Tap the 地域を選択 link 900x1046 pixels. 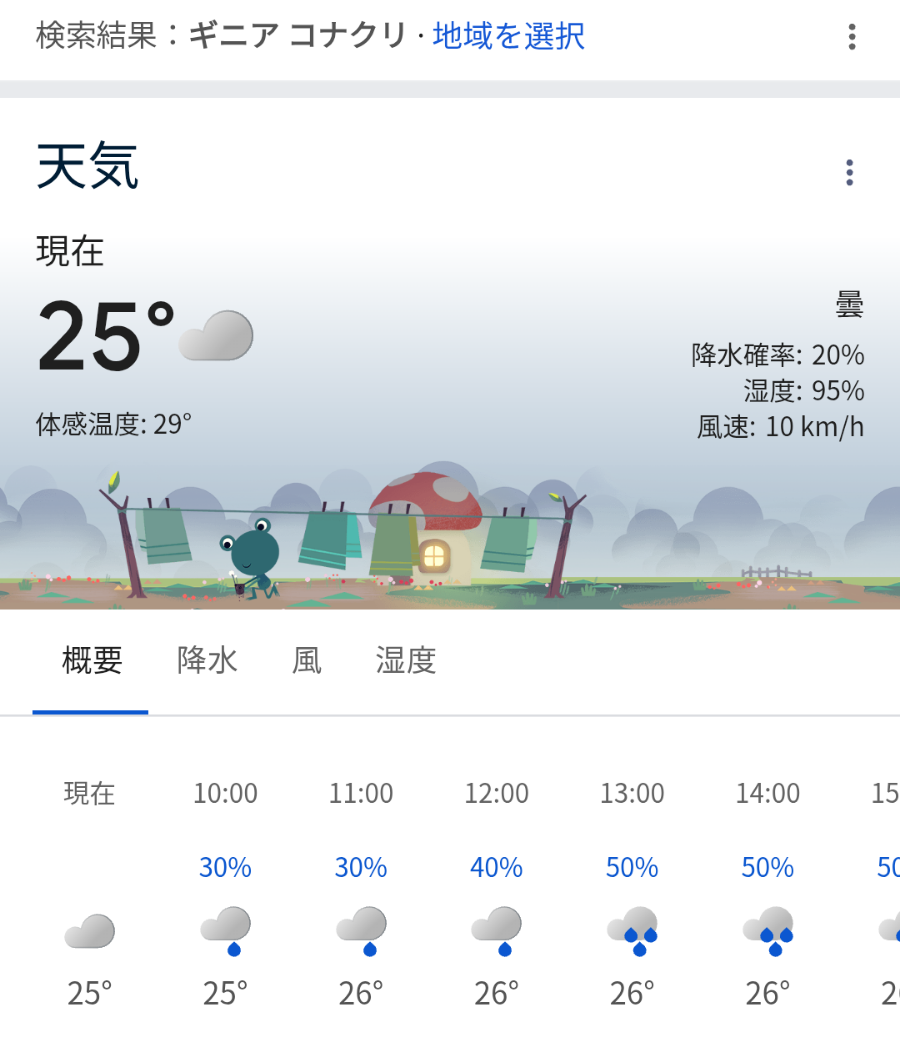pos(508,37)
